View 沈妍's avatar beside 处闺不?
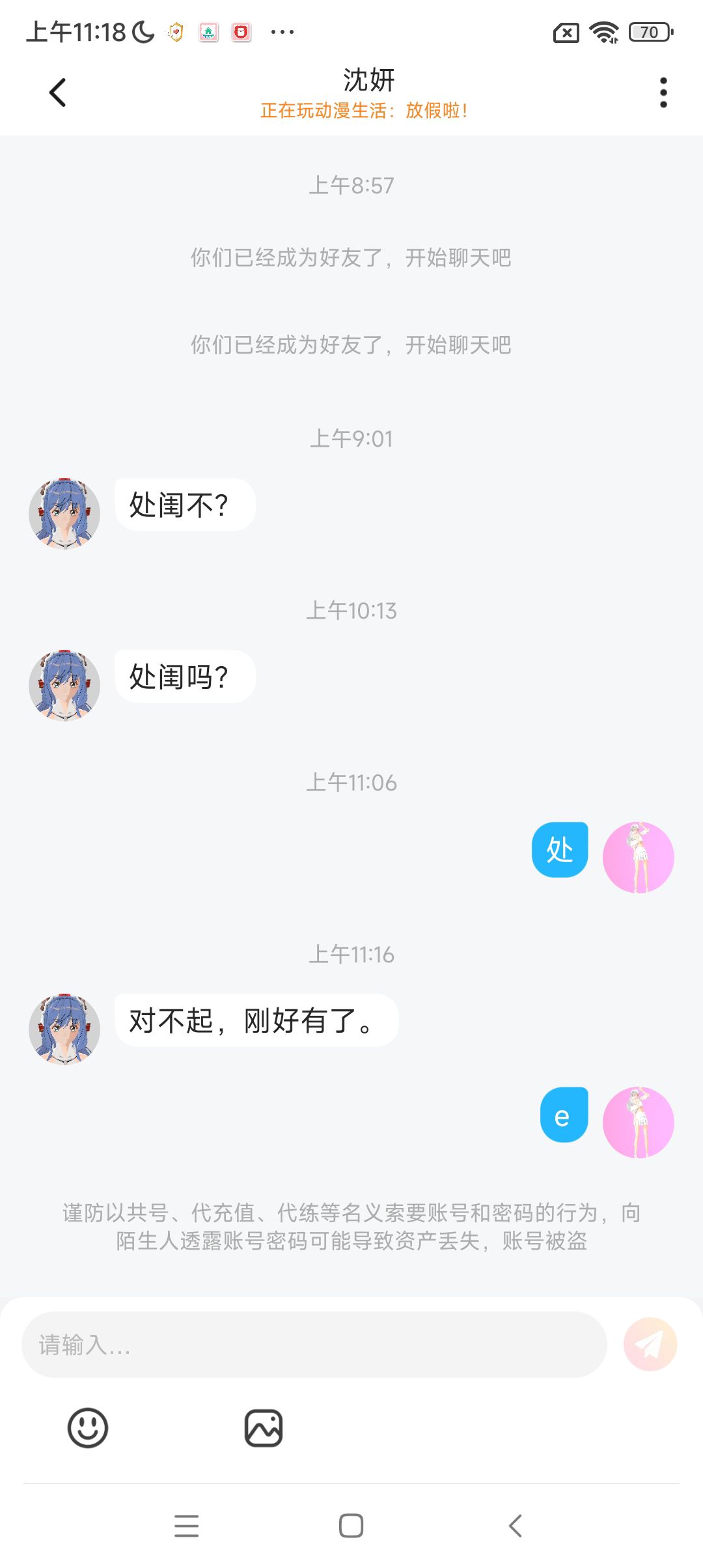The width and height of the screenshot is (703, 1568). [x=64, y=513]
